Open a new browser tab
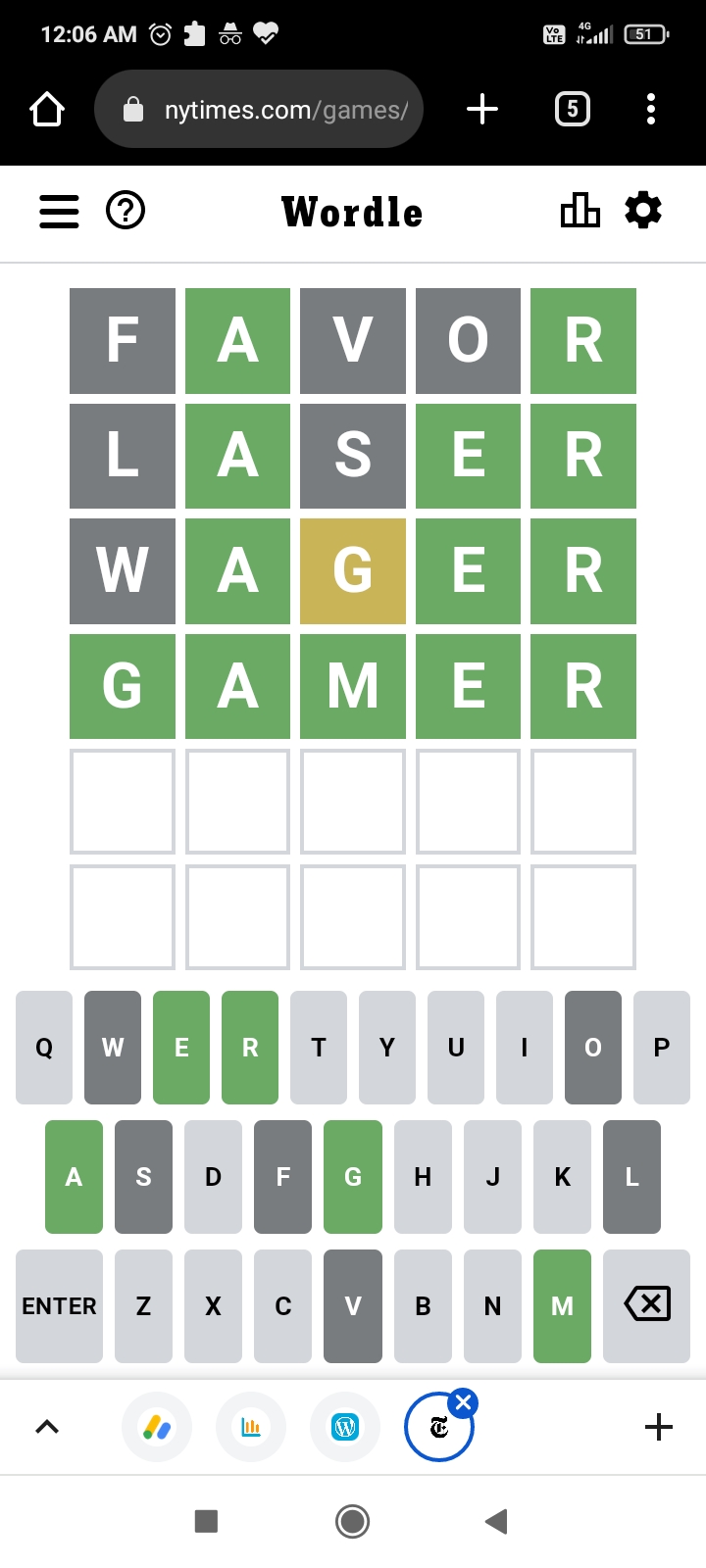Image resolution: width=706 pixels, height=1568 pixels. [481, 110]
